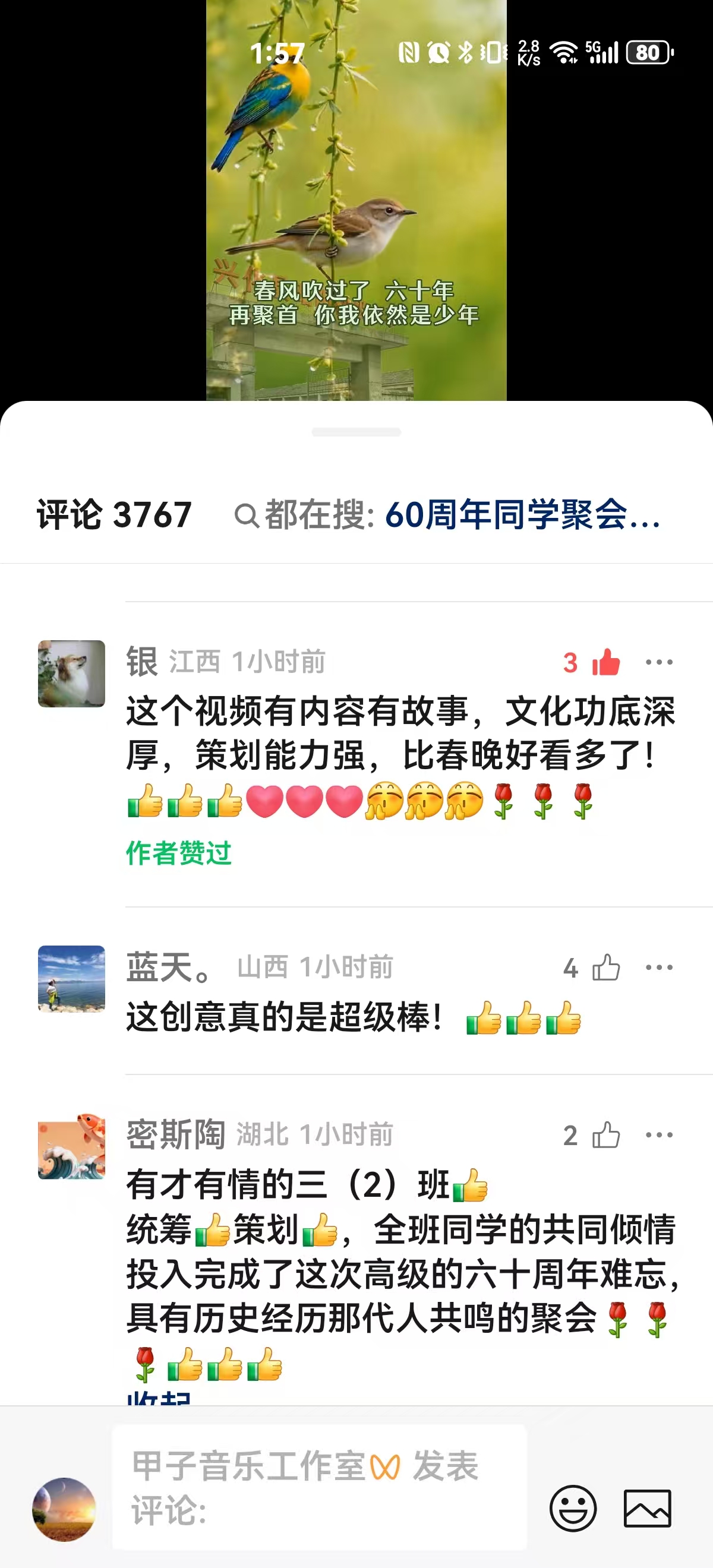
Task: Open 银's profile avatar
Action: click(x=71, y=674)
